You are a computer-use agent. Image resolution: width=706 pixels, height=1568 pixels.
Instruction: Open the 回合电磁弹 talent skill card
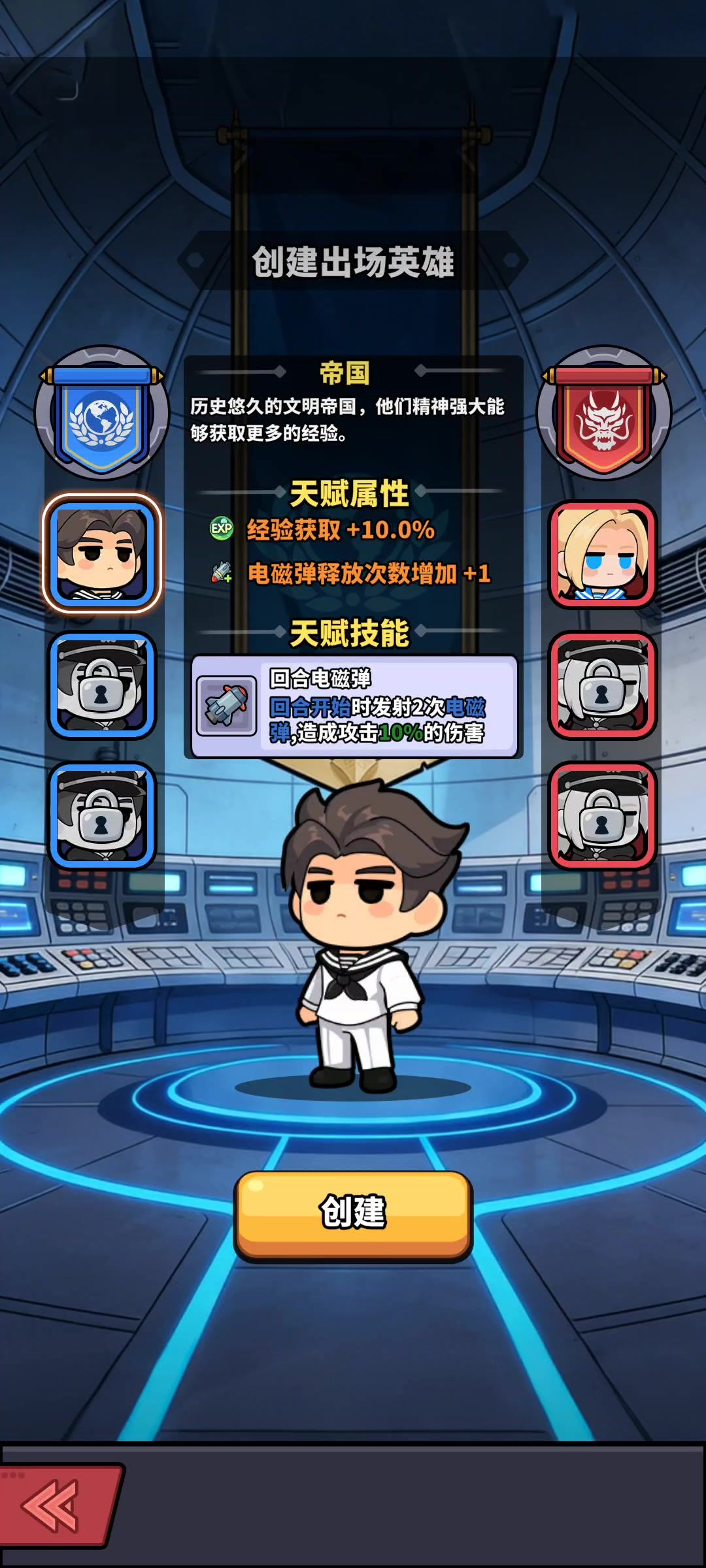(354, 706)
